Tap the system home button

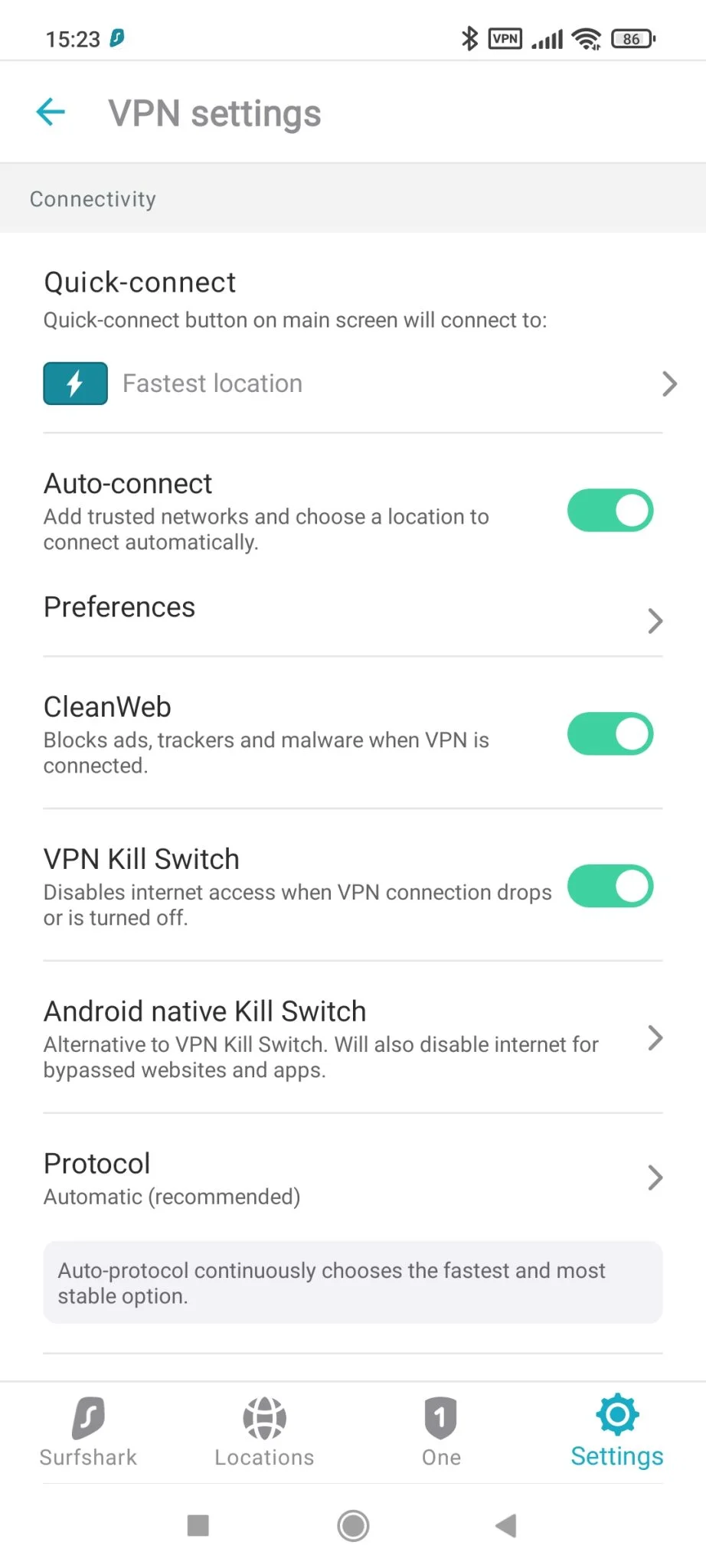click(x=353, y=1525)
